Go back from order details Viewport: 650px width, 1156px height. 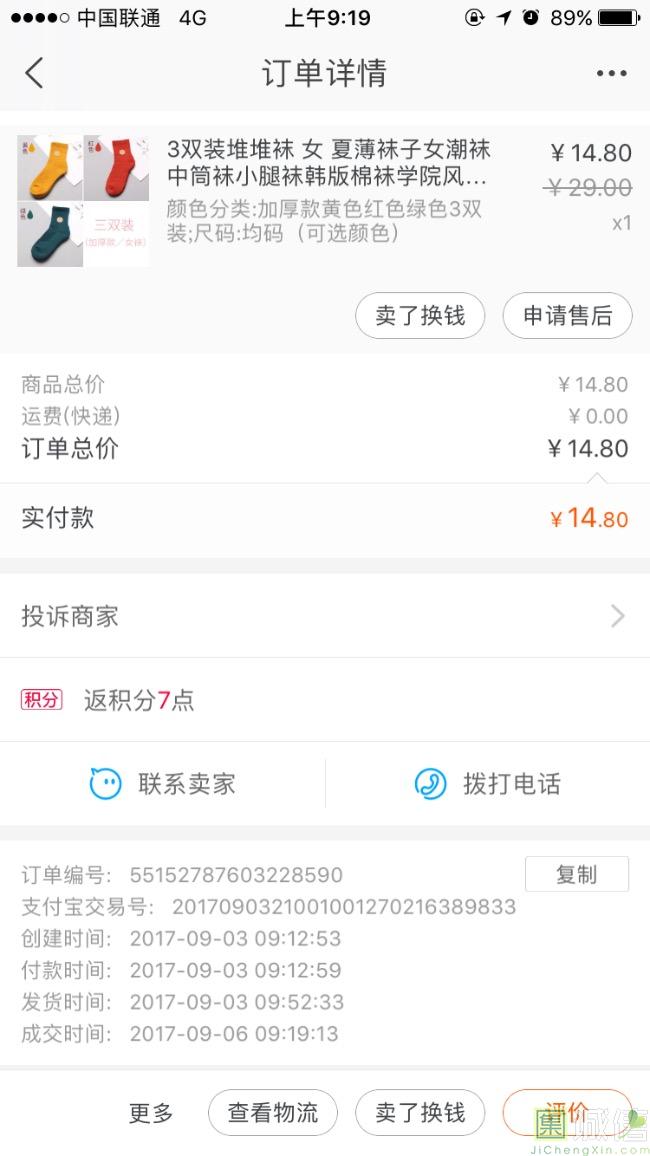click(35, 73)
